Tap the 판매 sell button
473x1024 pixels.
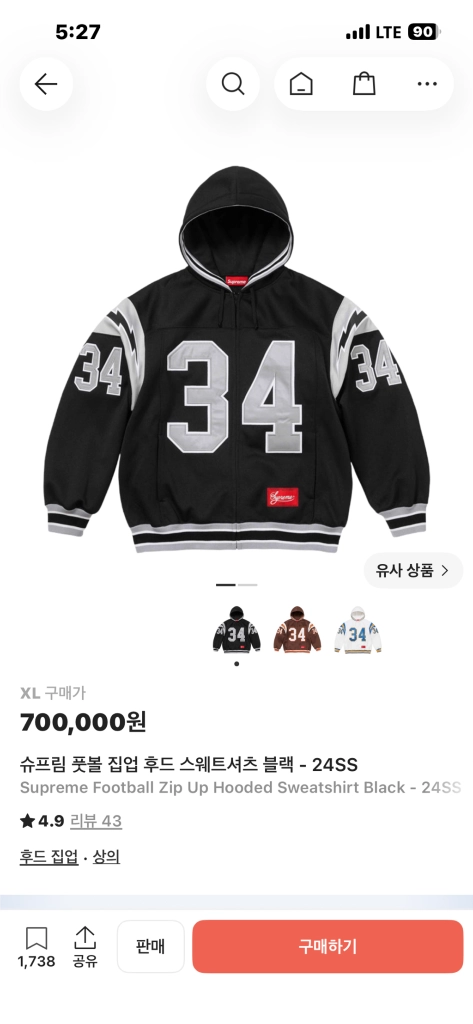pyautogui.click(x=151, y=946)
